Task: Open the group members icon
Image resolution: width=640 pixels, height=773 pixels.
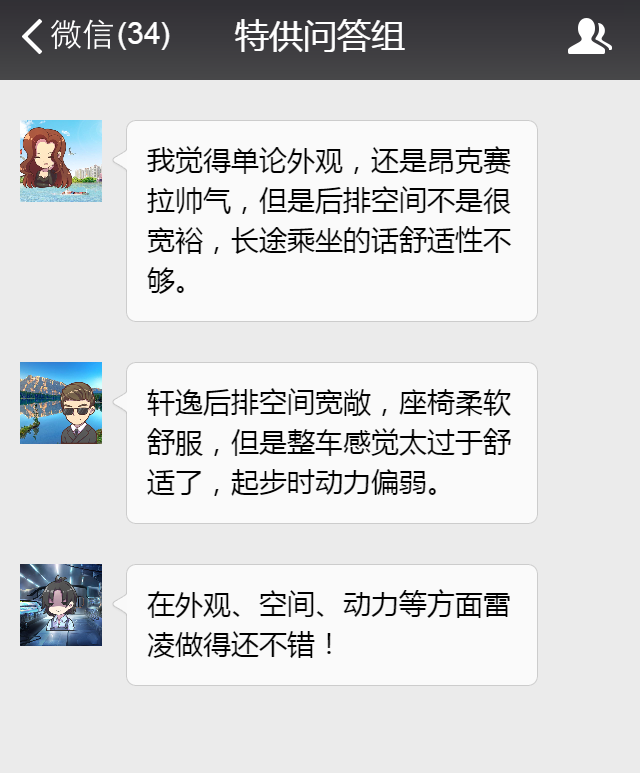Action: point(589,37)
